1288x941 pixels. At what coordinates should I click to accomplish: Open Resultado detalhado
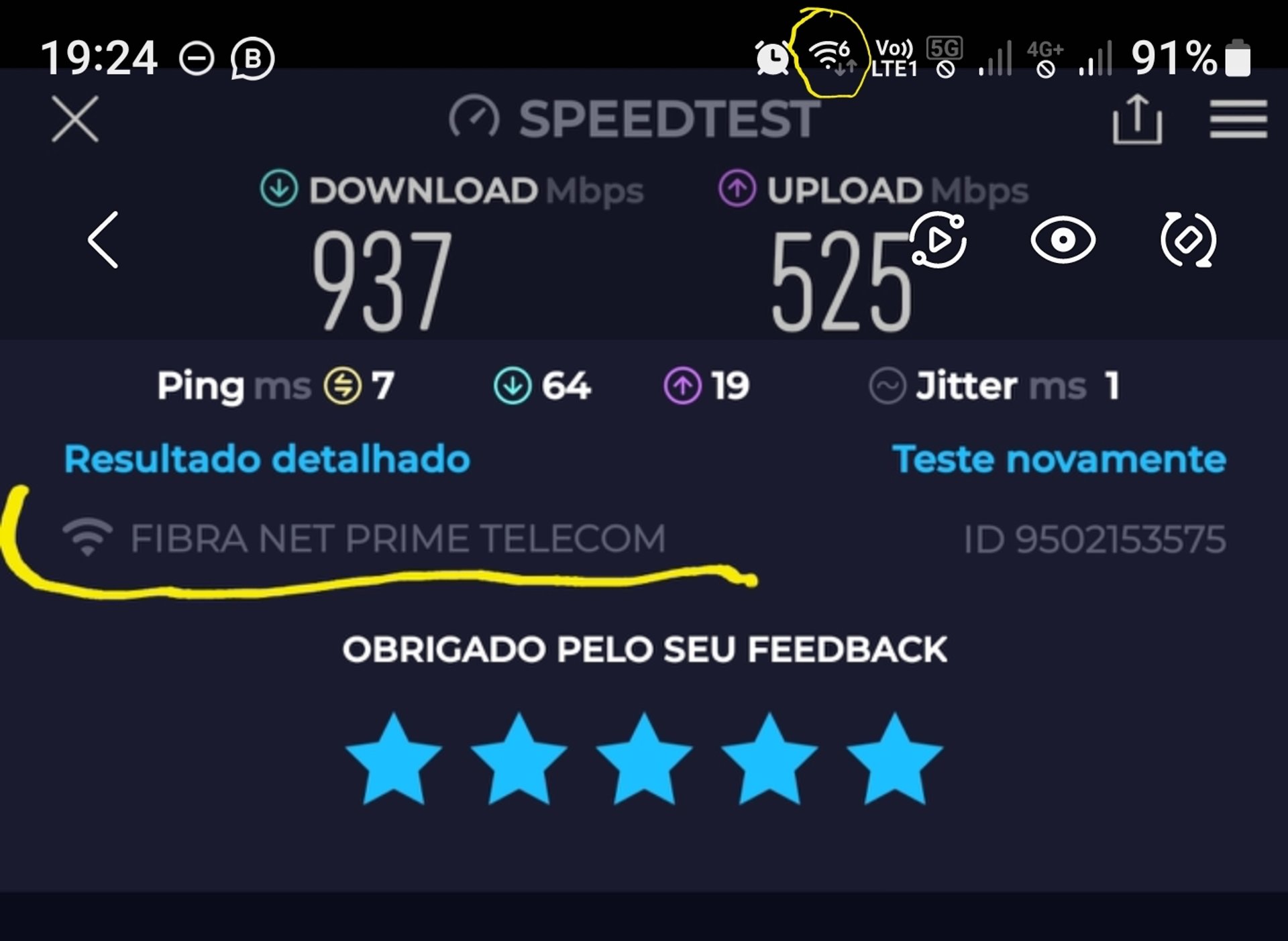[x=267, y=459]
